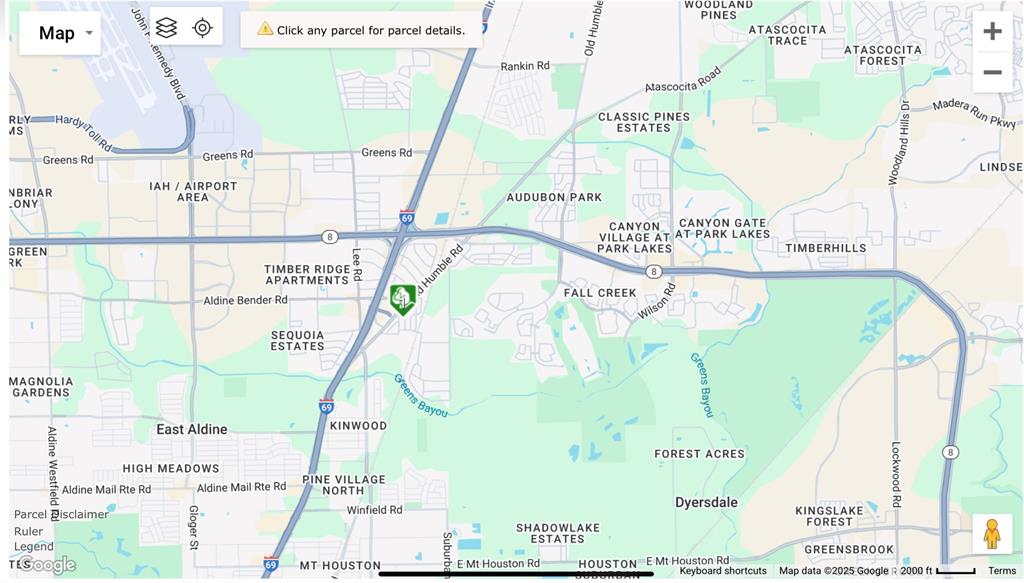Select the Ruler tool
This screenshot has height=583, width=1024.
29,531
